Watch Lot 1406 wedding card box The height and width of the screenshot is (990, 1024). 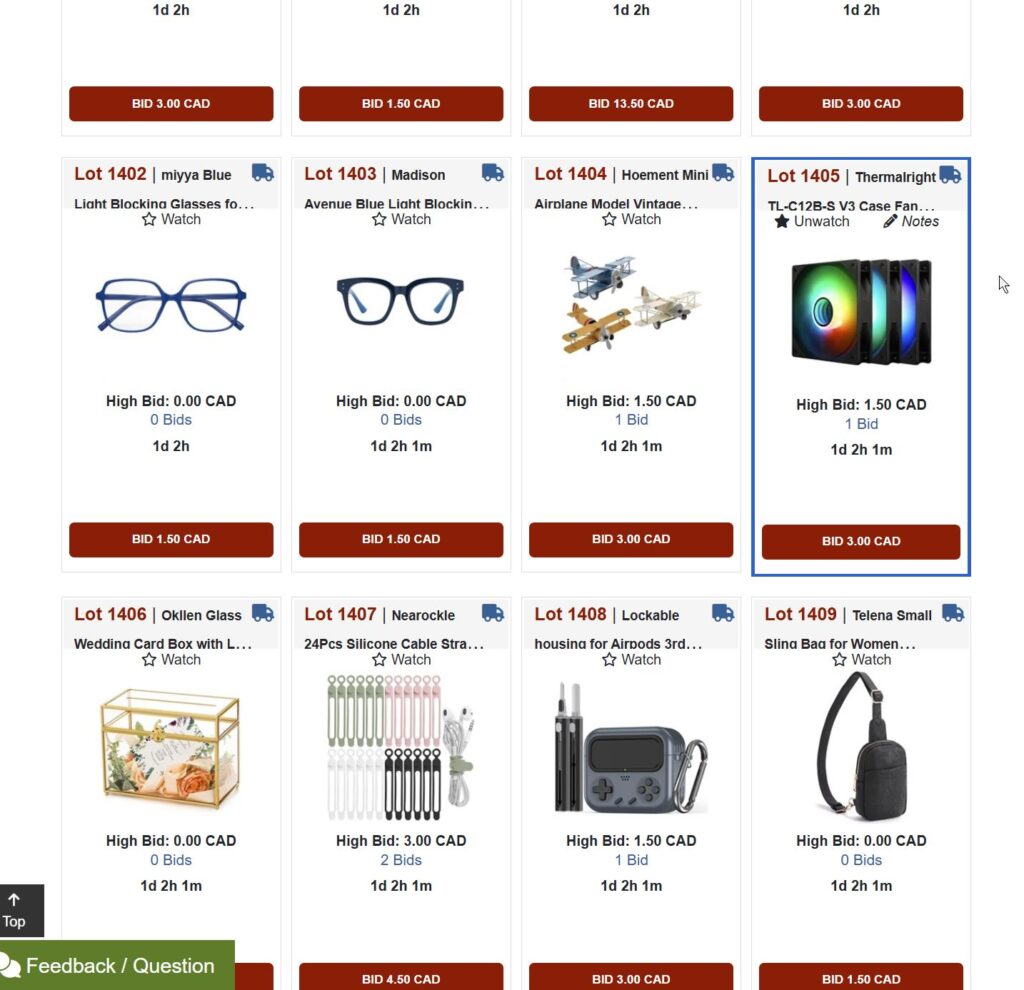171,659
